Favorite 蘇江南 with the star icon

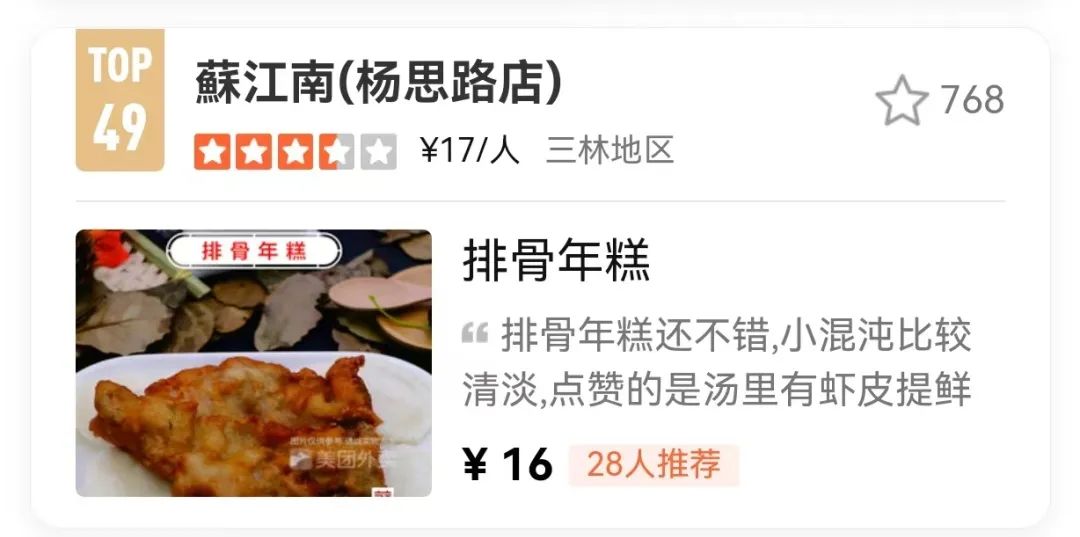(x=901, y=101)
